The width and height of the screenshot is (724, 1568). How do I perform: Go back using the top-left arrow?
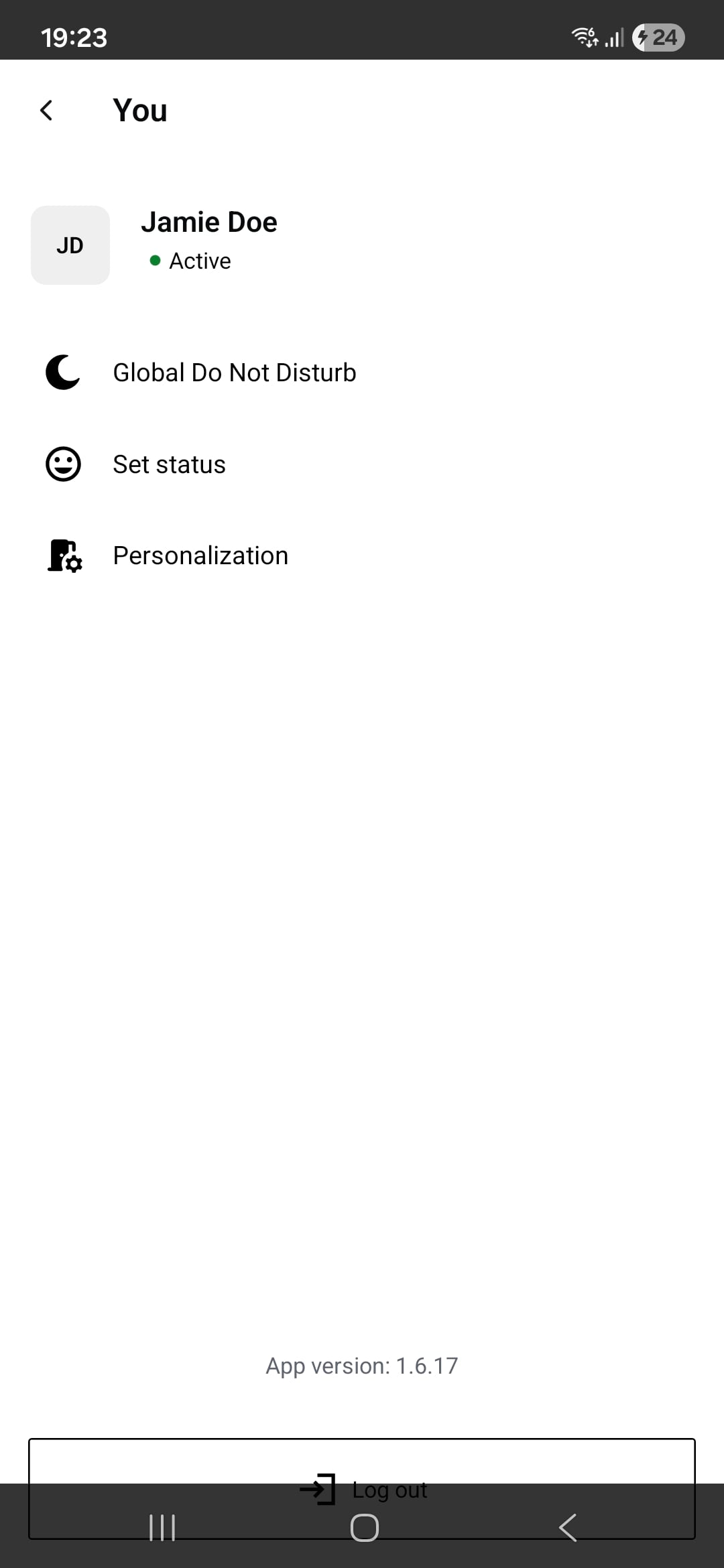46,111
